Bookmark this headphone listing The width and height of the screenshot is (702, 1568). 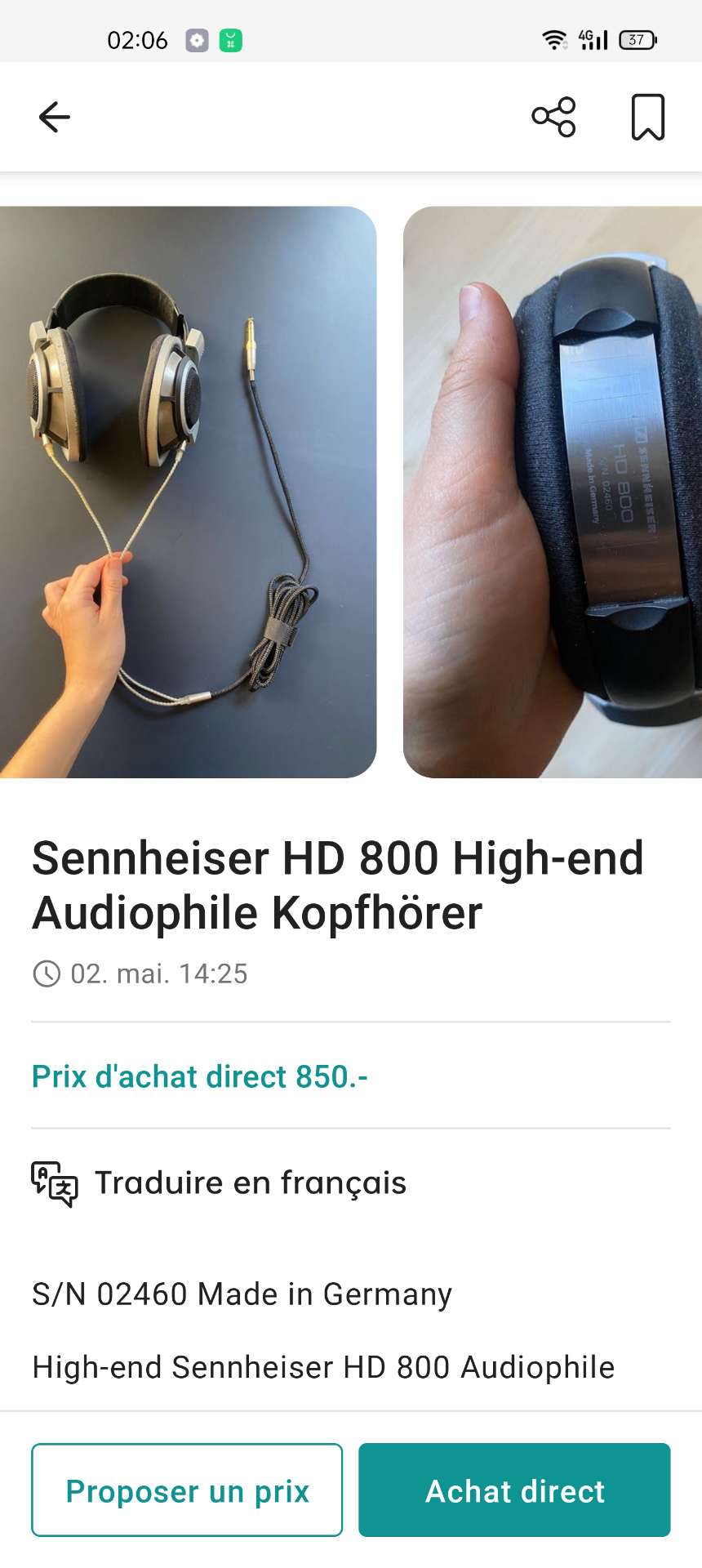(647, 117)
